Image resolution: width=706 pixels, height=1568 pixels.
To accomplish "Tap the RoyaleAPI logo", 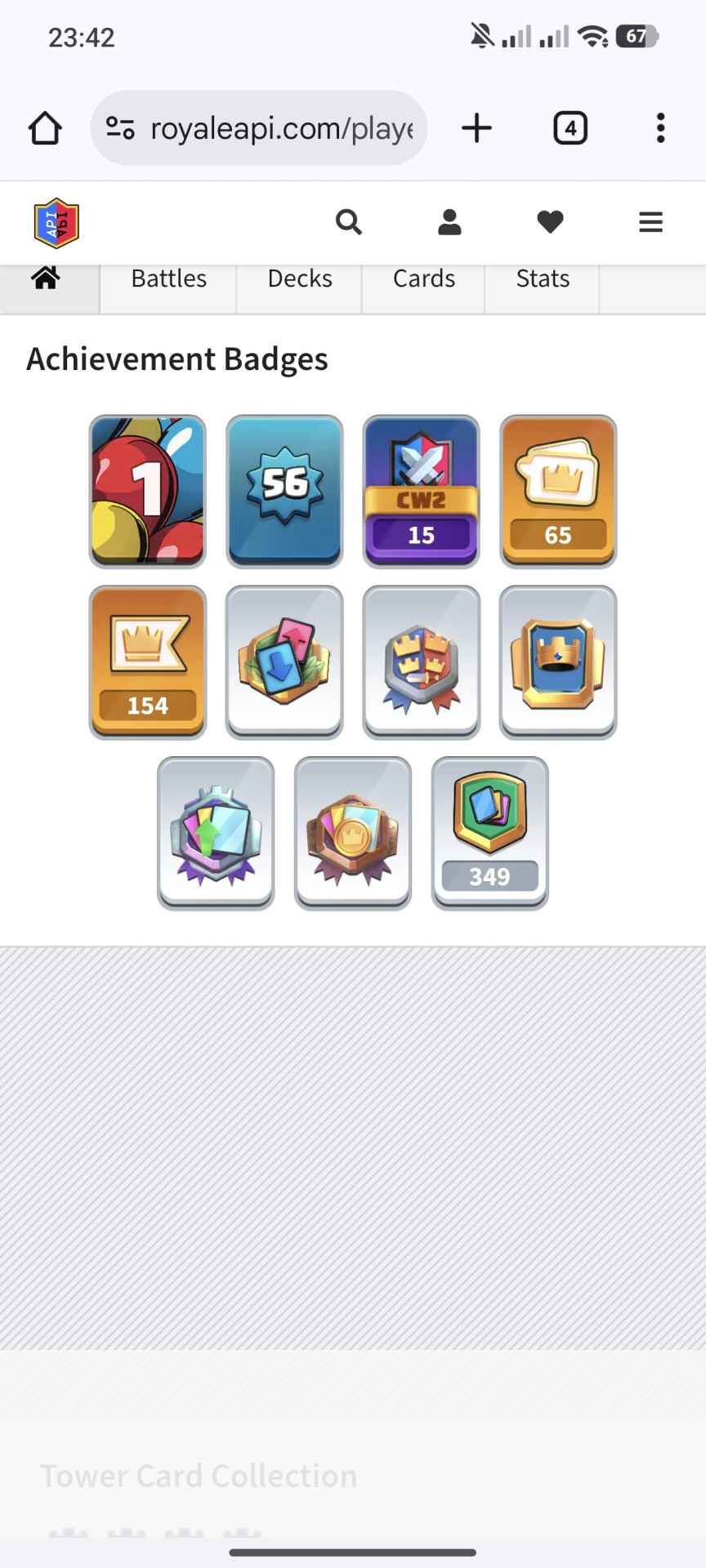I will pyautogui.click(x=56, y=222).
